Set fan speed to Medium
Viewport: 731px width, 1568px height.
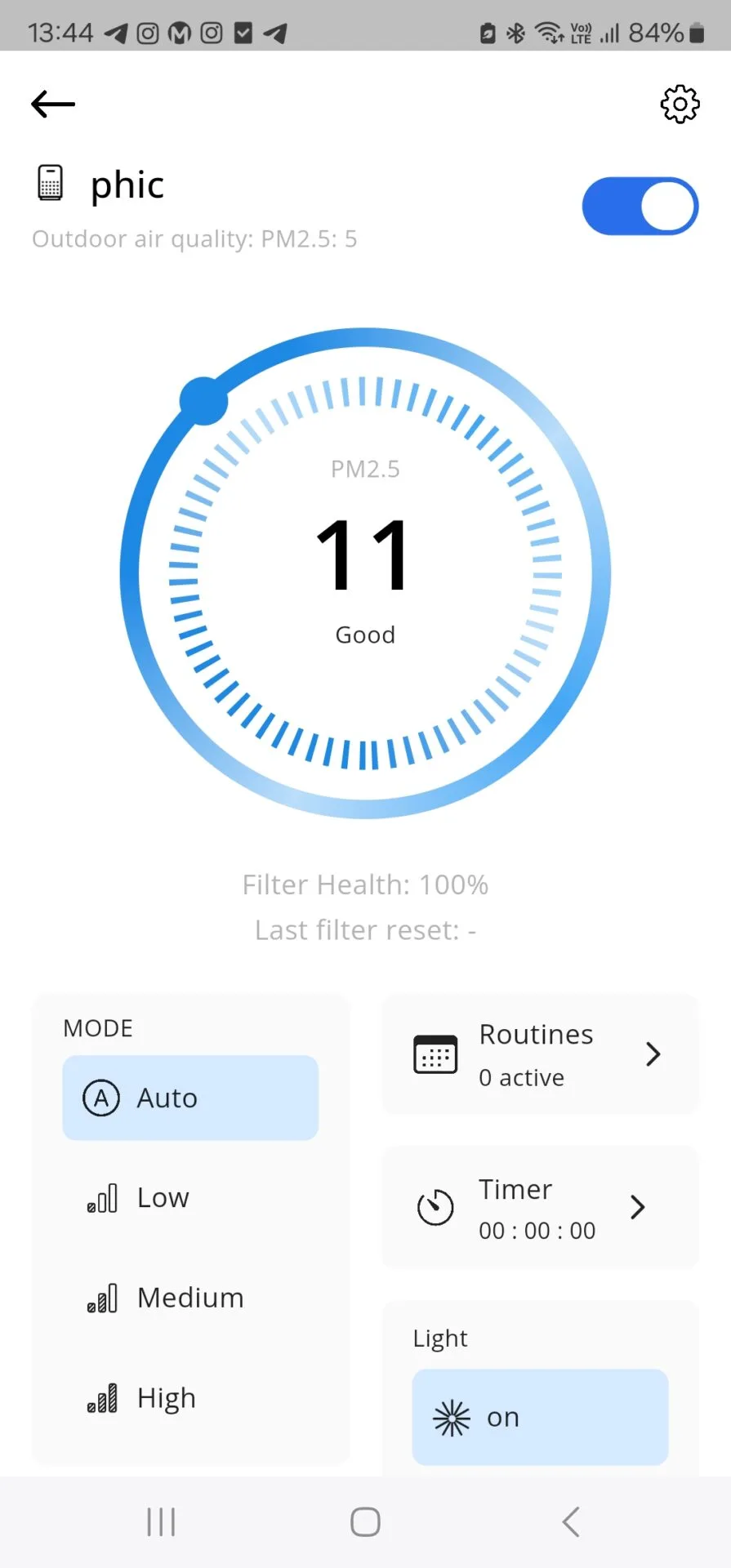pos(190,1298)
